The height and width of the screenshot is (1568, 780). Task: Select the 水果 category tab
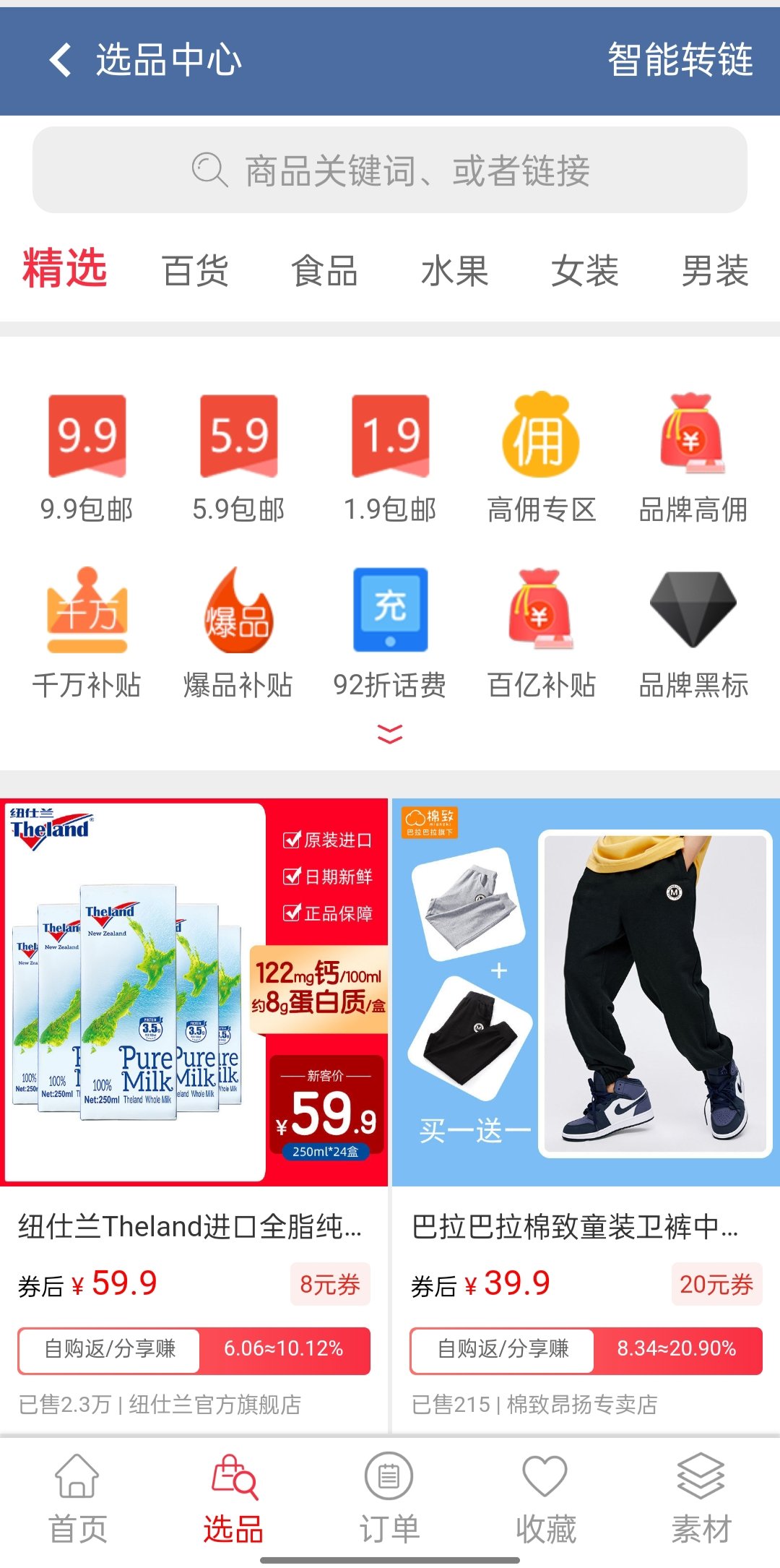[454, 271]
